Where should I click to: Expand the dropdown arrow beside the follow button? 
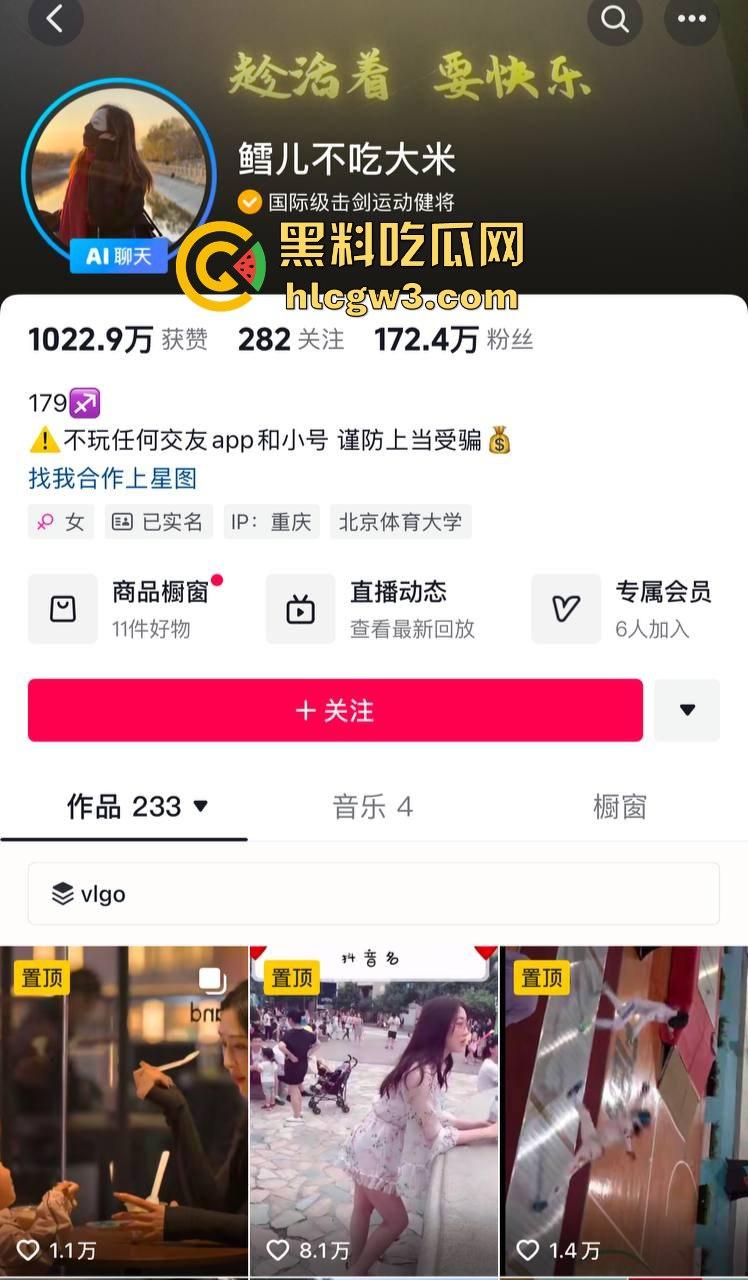click(x=687, y=710)
